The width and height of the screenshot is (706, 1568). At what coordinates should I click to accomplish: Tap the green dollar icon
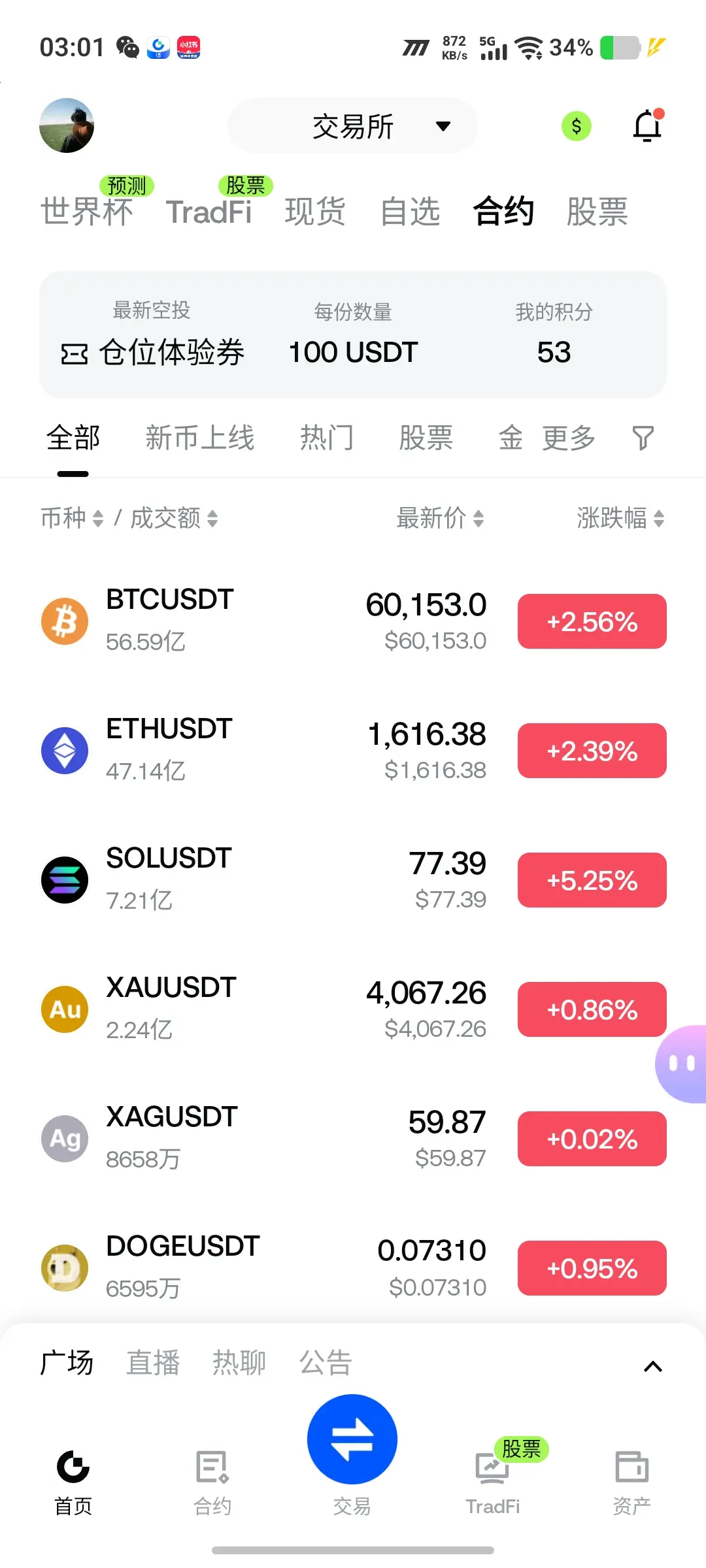[576, 126]
